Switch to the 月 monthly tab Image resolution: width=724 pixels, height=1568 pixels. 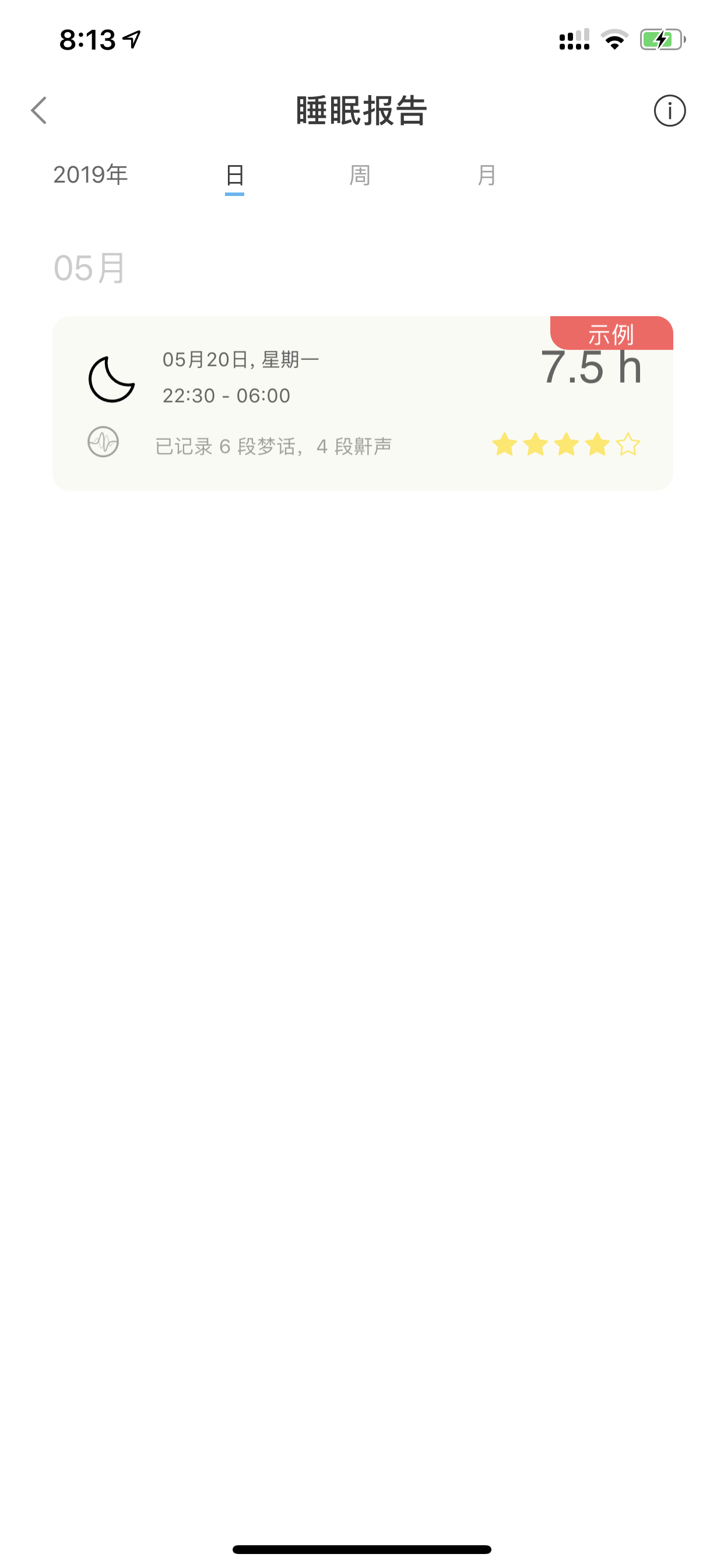pos(486,176)
